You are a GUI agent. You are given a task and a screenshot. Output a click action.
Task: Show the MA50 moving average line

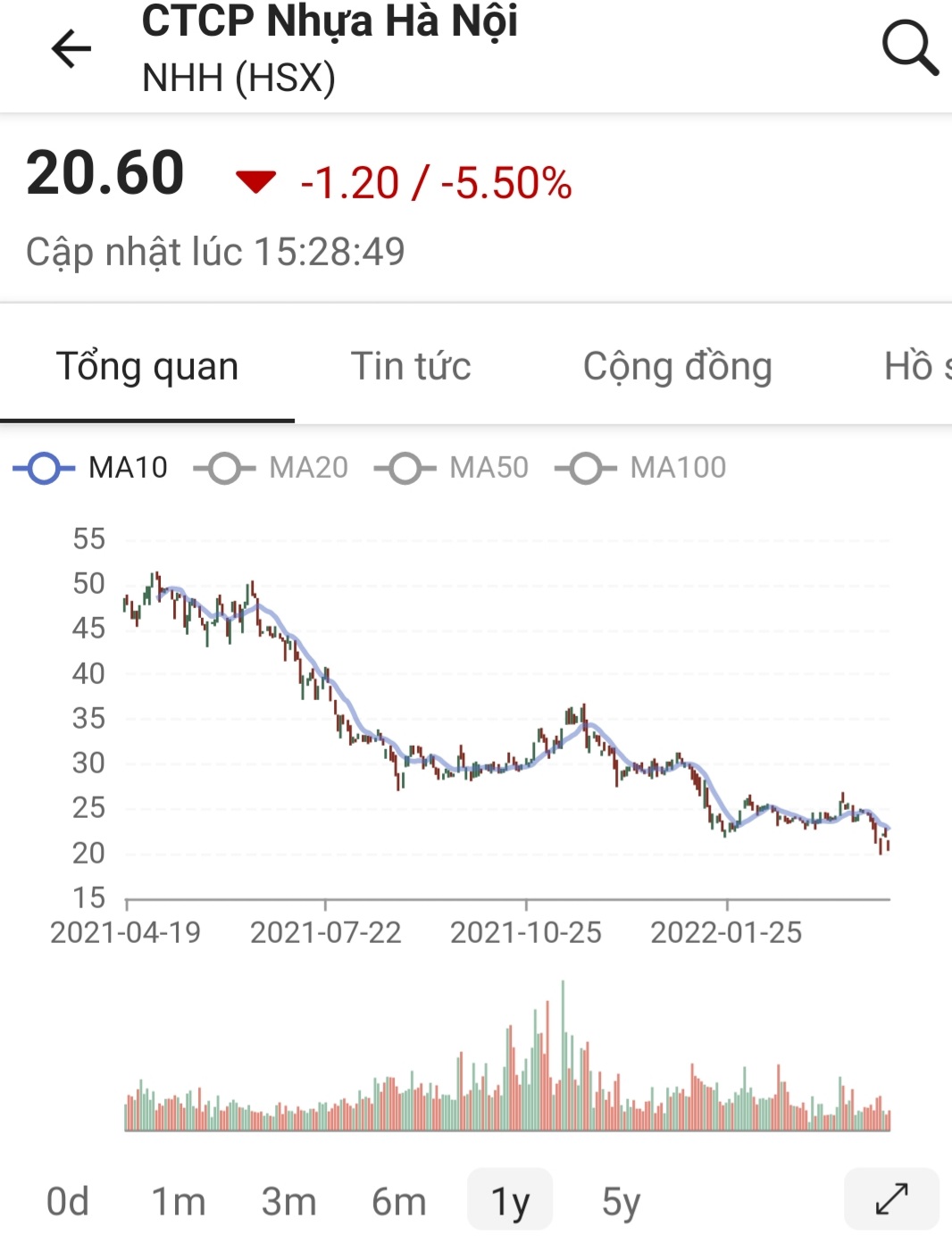(x=452, y=468)
